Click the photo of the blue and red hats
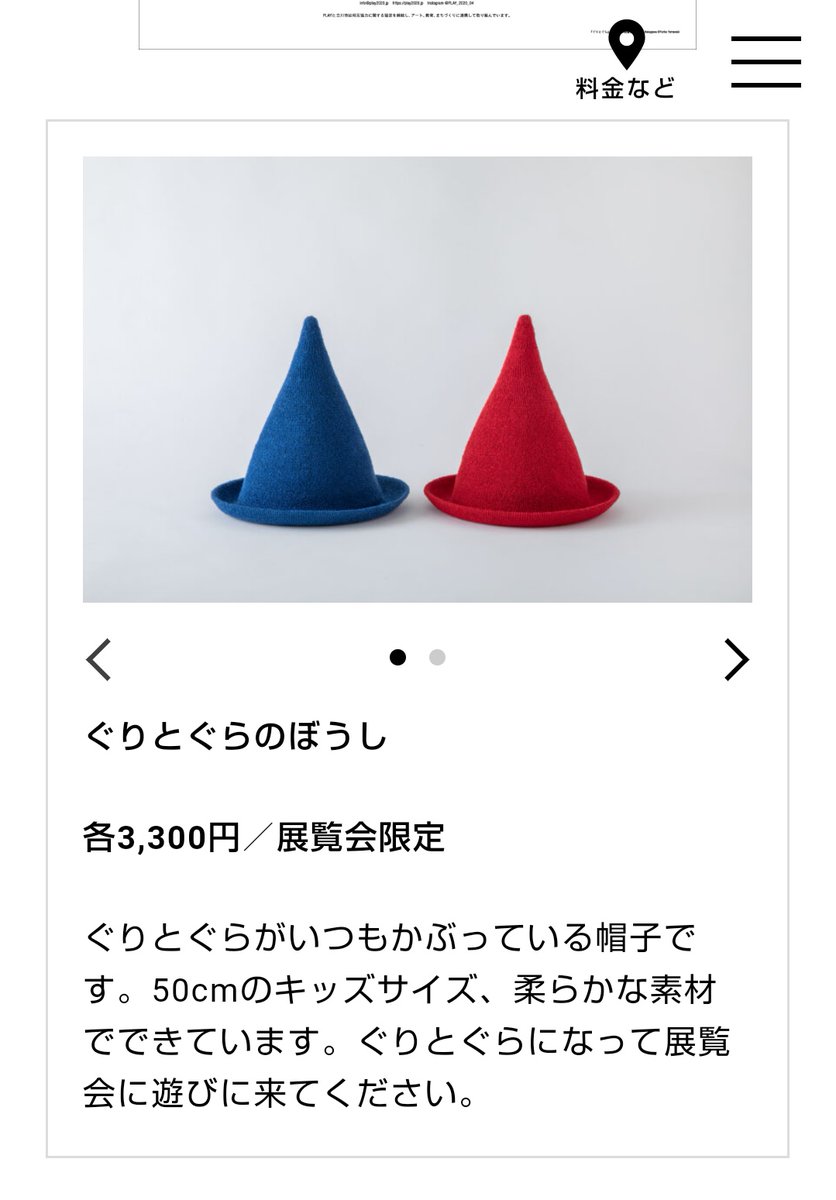Image resolution: width=836 pixels, height=1200 pixels. pyautogui.click(x=418, y=378)
